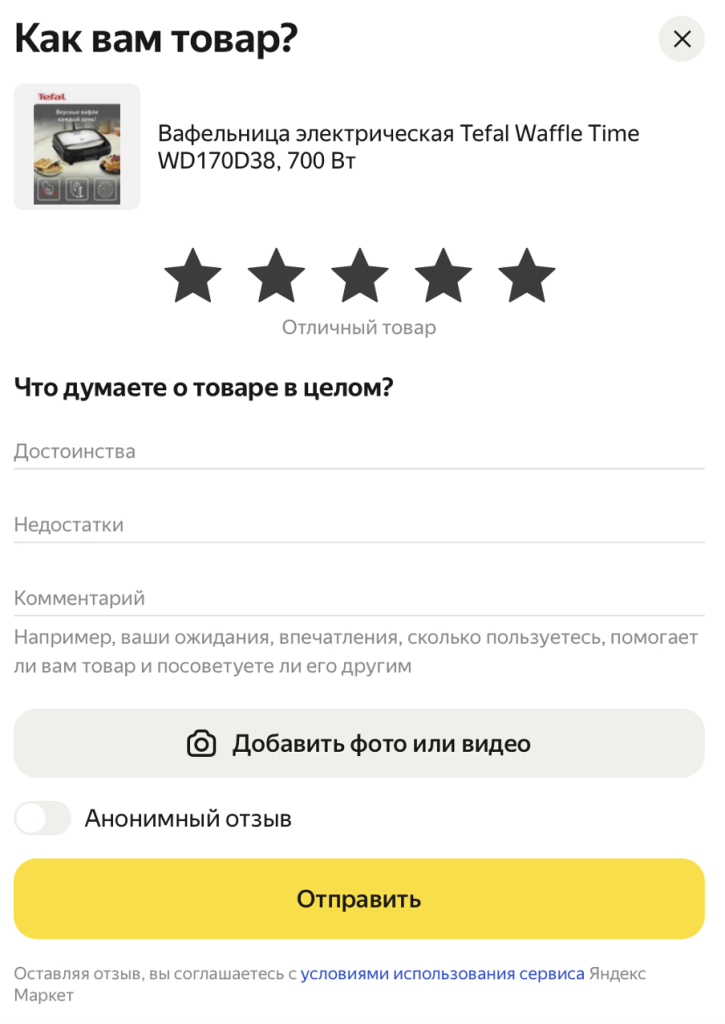Tap the Недостатки input field
Viewport: 725px width, 1024px height.
[359, 525]
